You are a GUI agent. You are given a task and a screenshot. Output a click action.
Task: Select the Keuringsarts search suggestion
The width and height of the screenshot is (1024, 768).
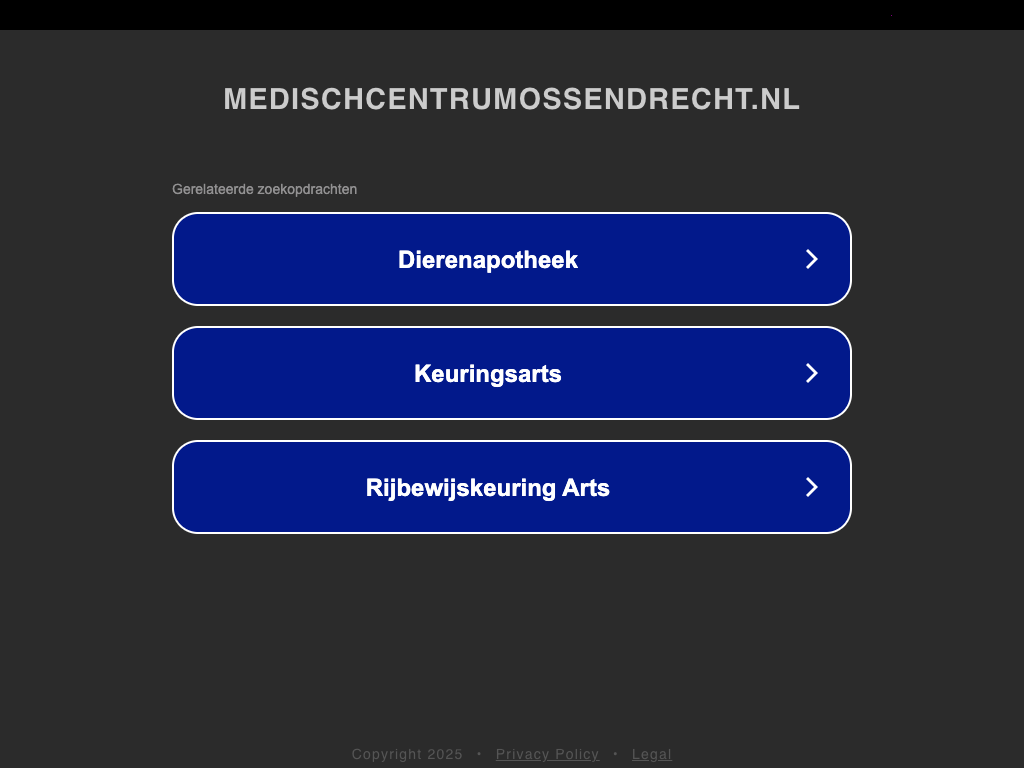[511, 373]
